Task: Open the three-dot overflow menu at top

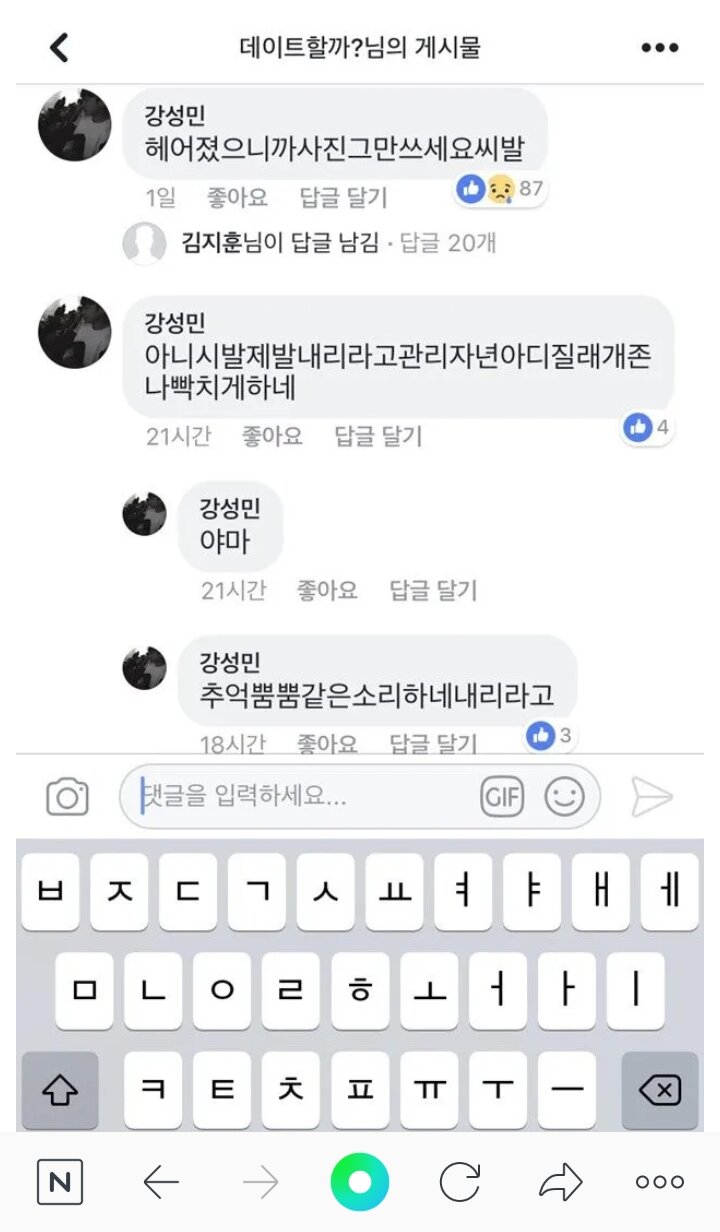Action: [x=660, y=47]
